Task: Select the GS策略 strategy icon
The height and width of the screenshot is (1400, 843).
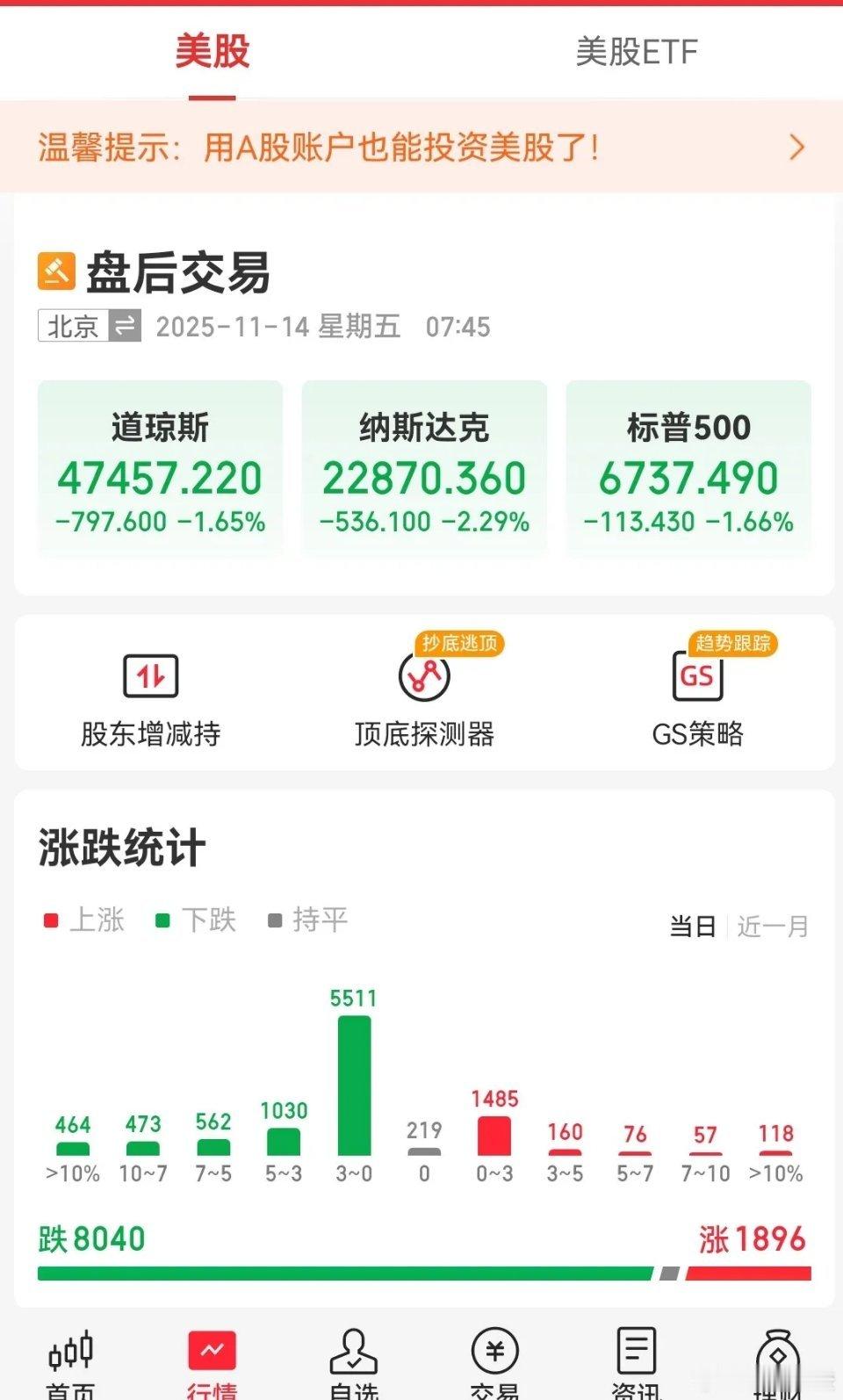Action: pos(697,694)
